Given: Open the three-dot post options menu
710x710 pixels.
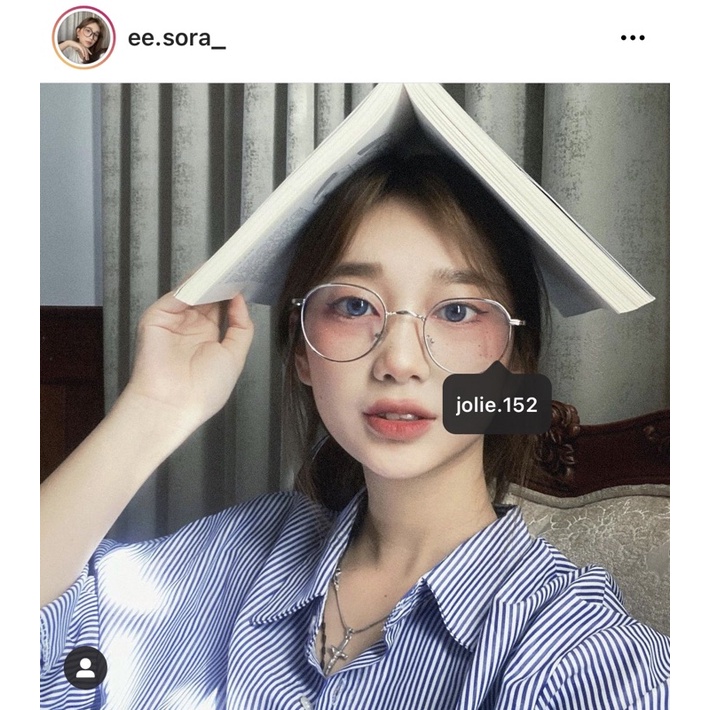Looking at the screenshot, I should [x=632, y=38].
